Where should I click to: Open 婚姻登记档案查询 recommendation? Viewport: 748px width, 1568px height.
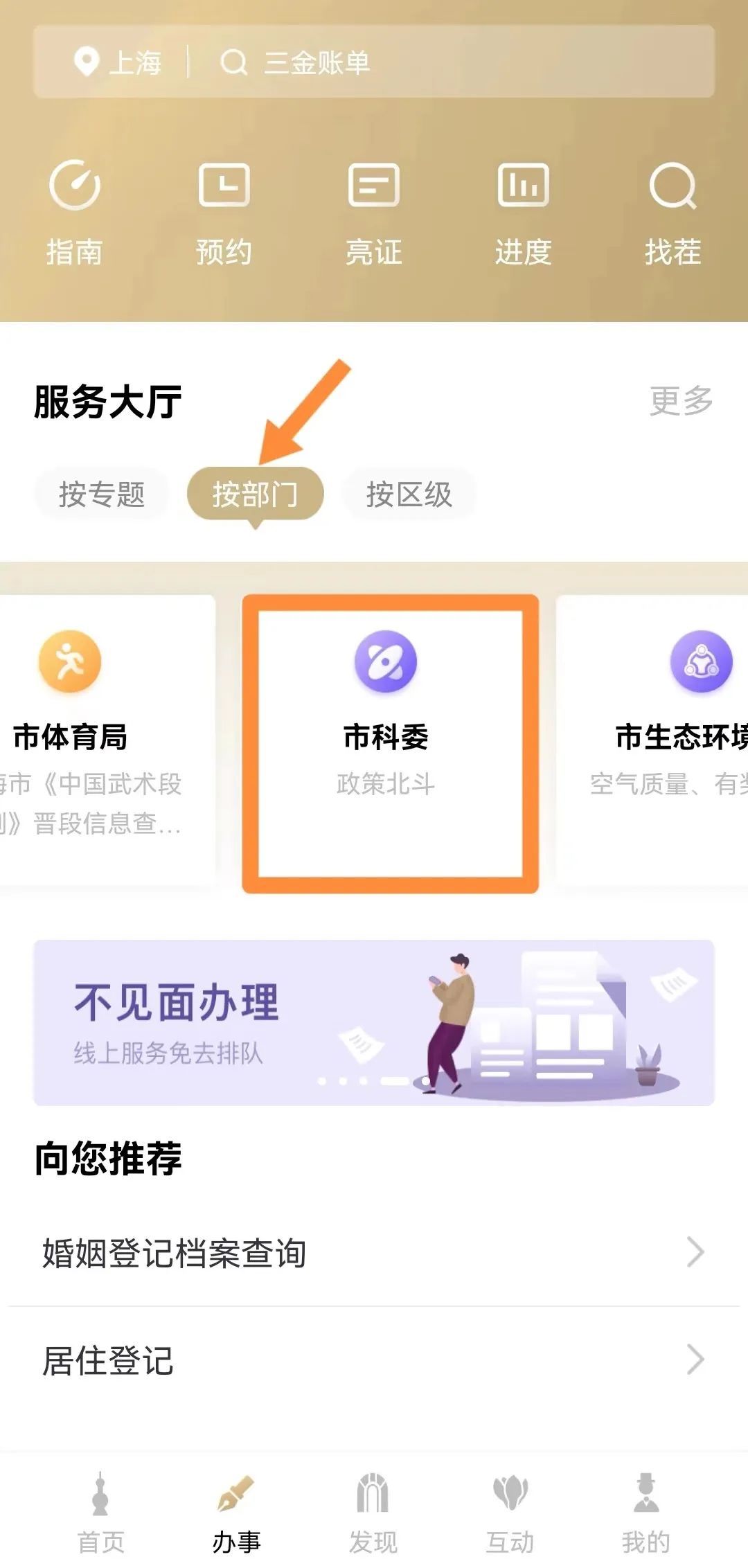[374, 1252]
